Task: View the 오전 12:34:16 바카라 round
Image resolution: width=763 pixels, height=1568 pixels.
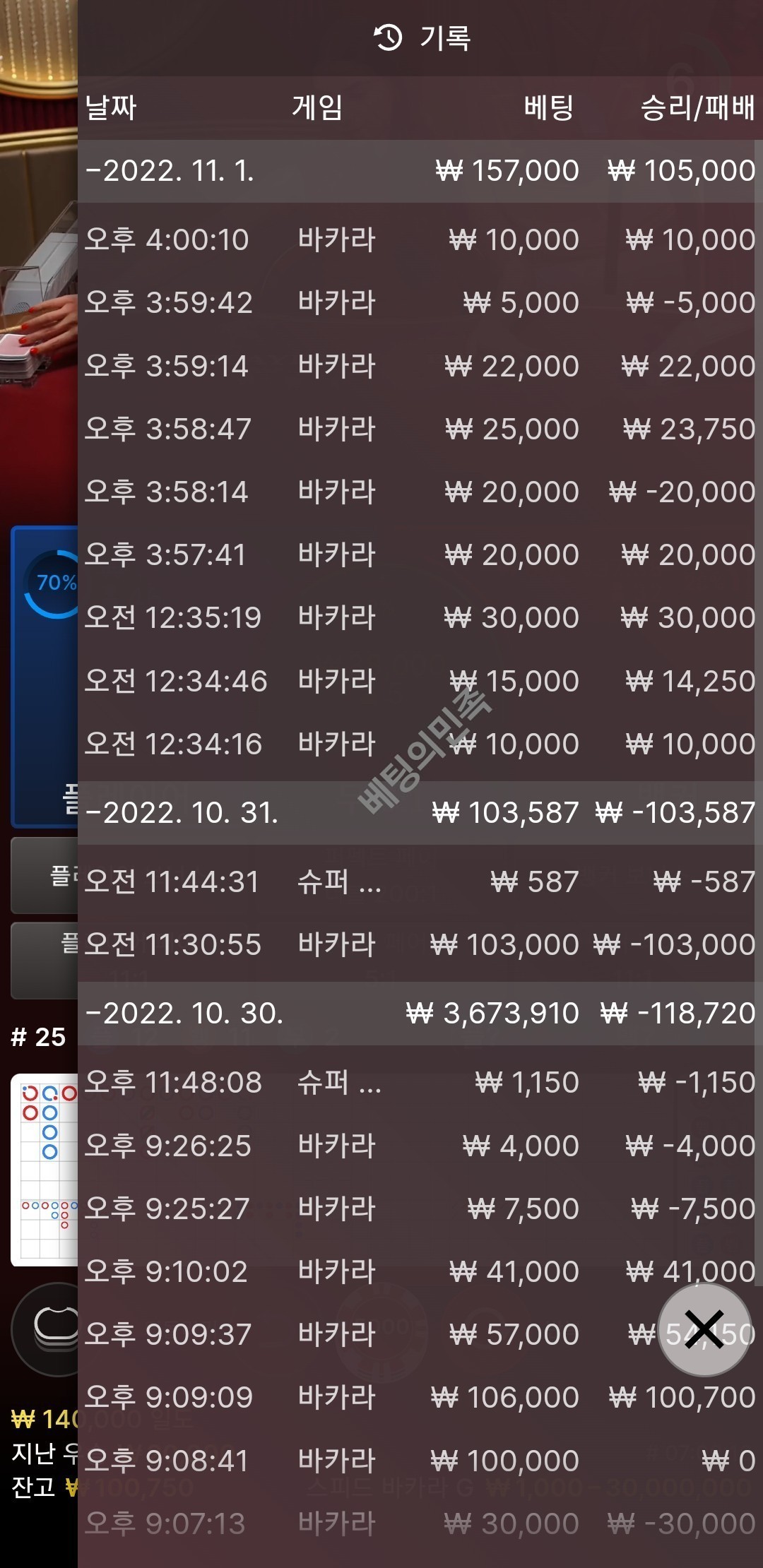Action: point(420,744)
